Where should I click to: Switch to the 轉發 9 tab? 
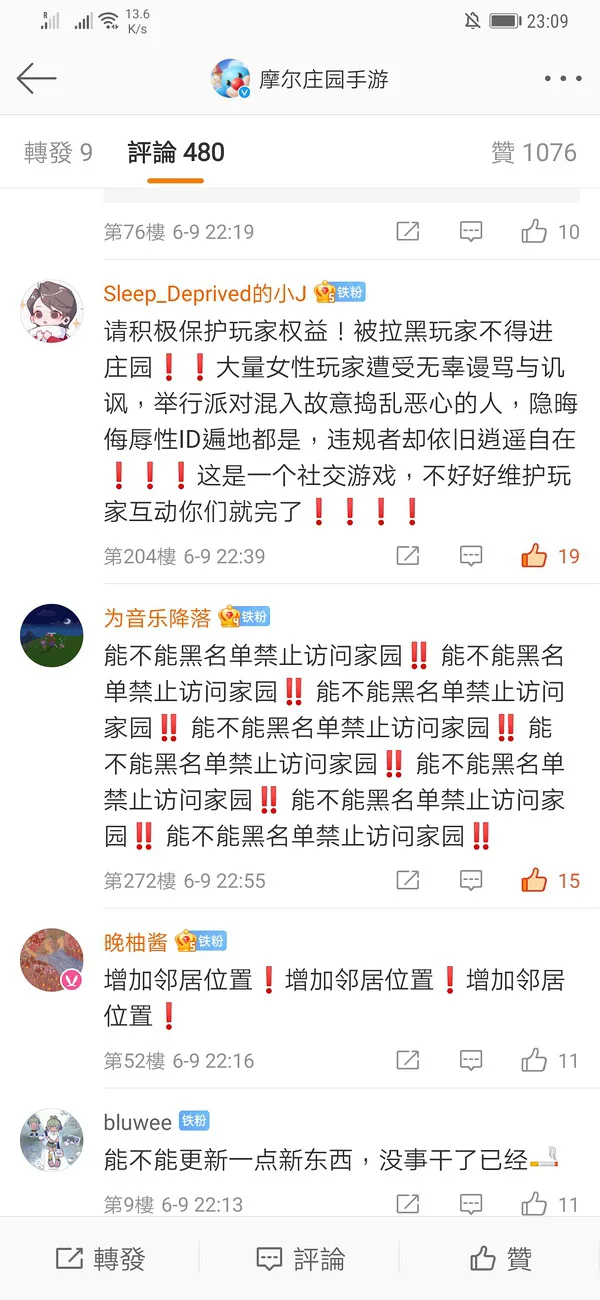coord(58,153)
